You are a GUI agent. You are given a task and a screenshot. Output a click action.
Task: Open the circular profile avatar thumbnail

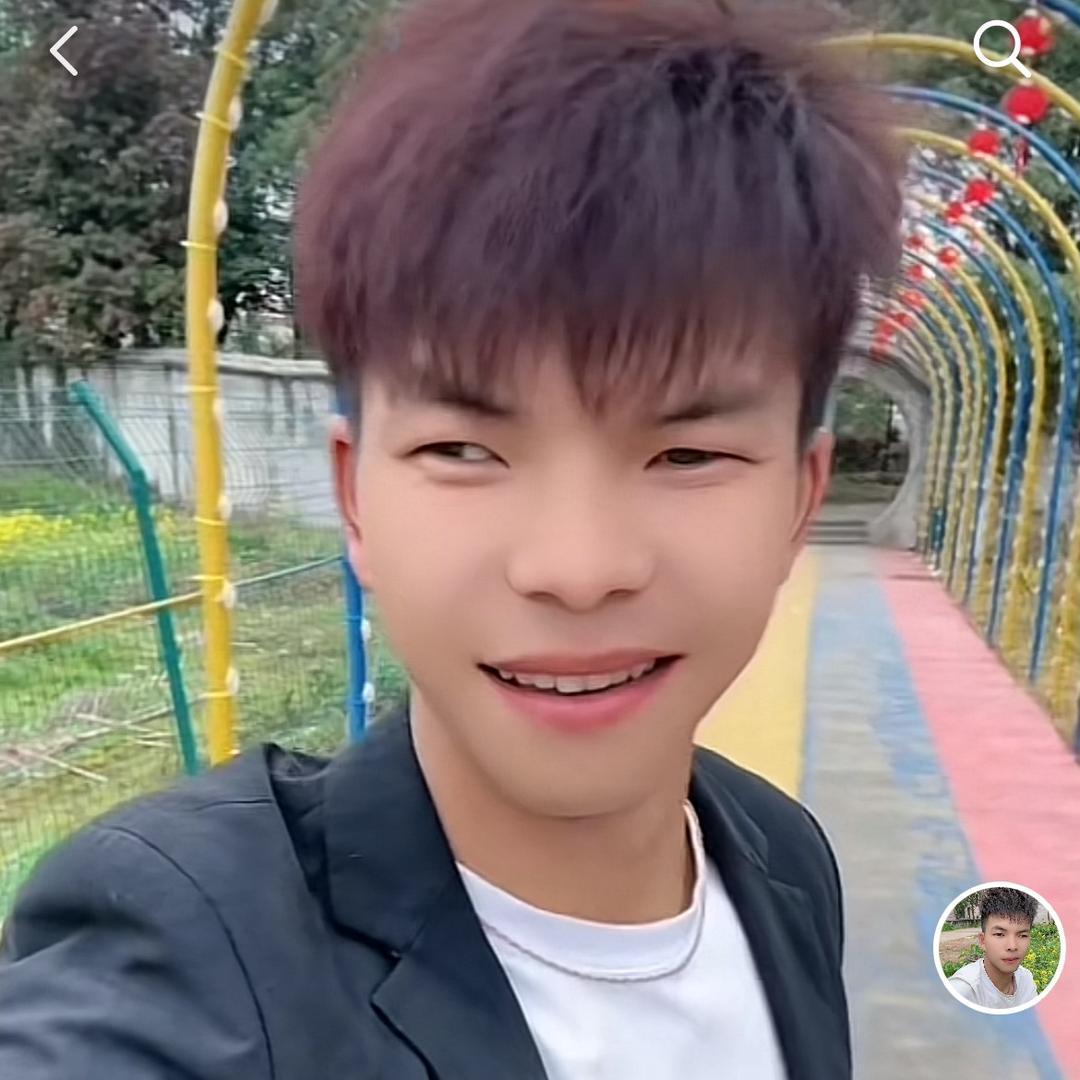[999, 947]
